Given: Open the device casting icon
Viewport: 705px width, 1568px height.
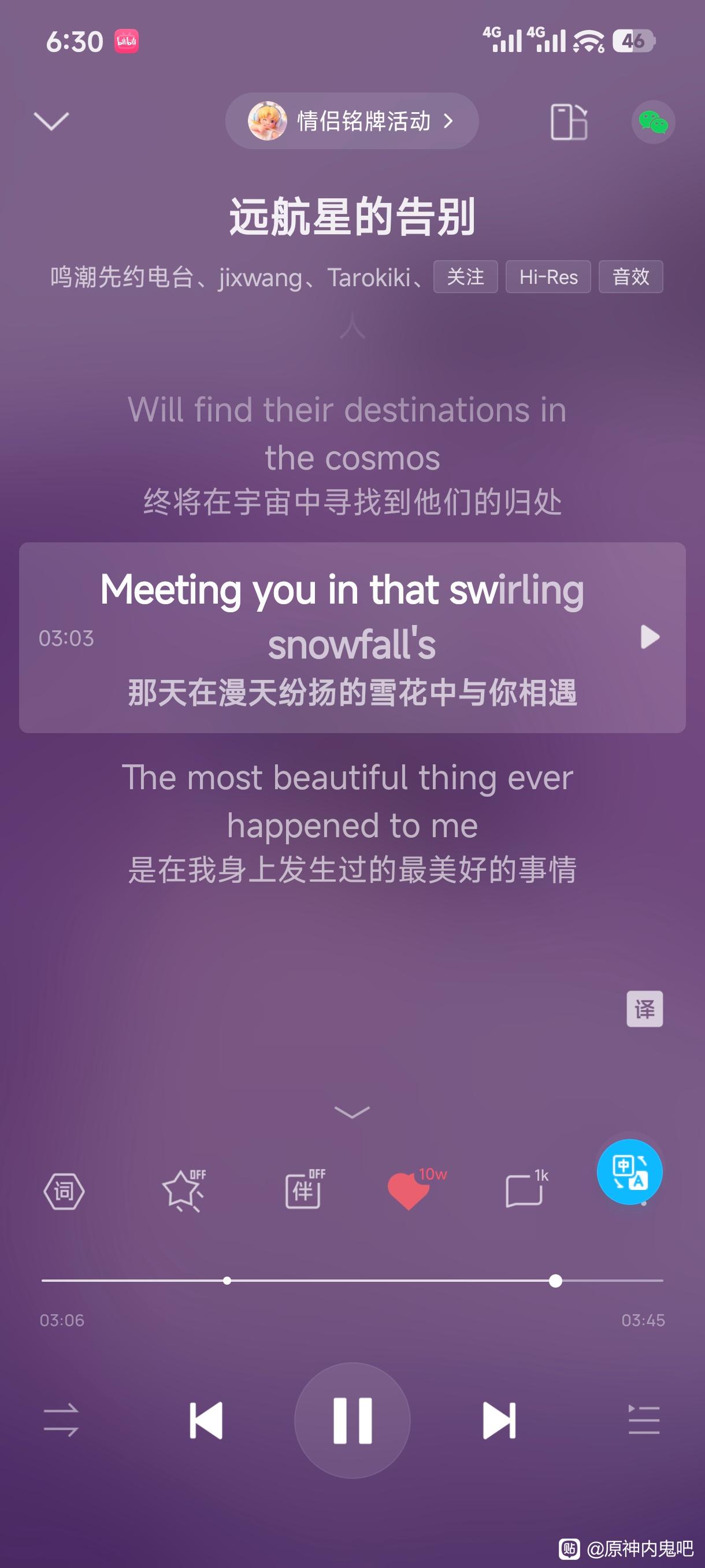Looking at the screenshot, I should pos(568,122).
